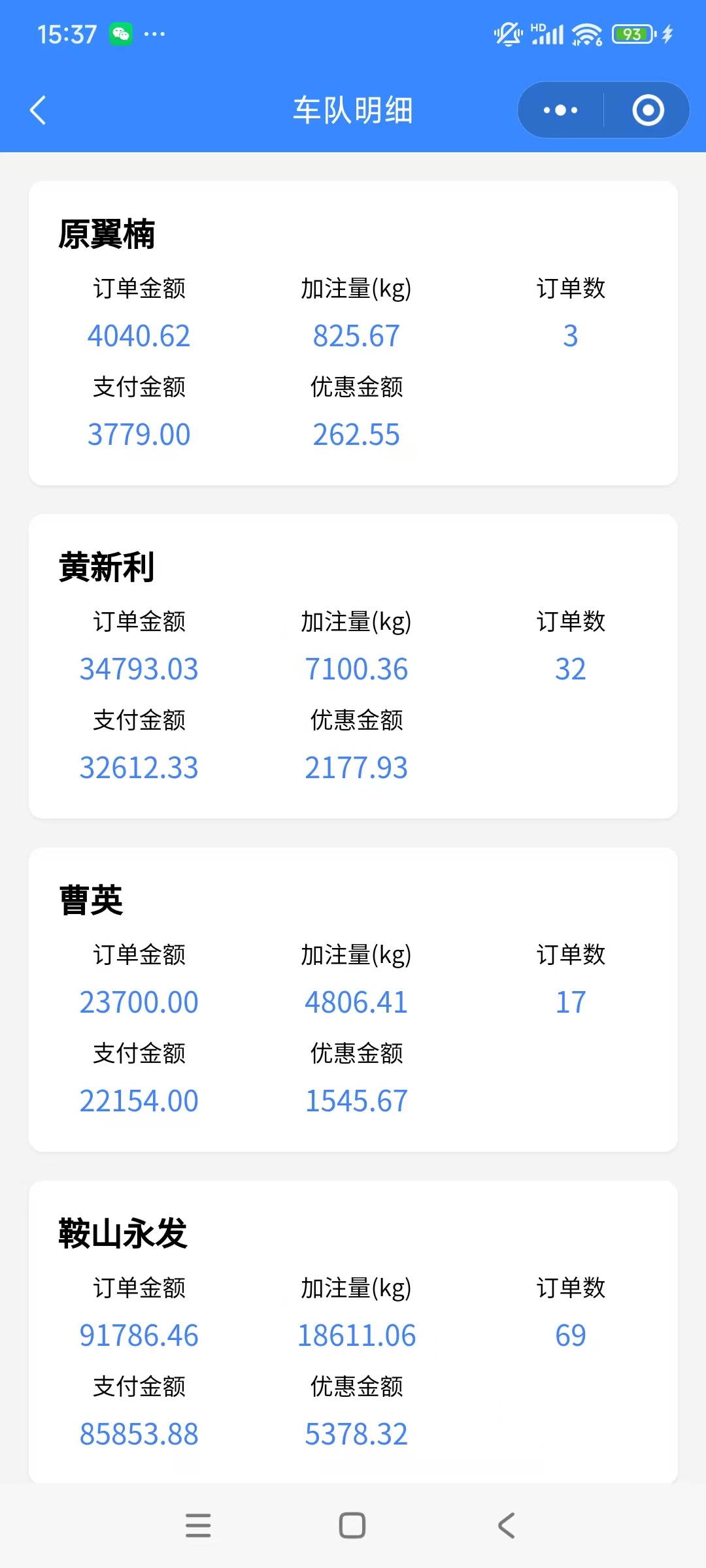Open the system recent apps menu
This screenshot has width=706, height=1568.
(x=198, y=1526)
